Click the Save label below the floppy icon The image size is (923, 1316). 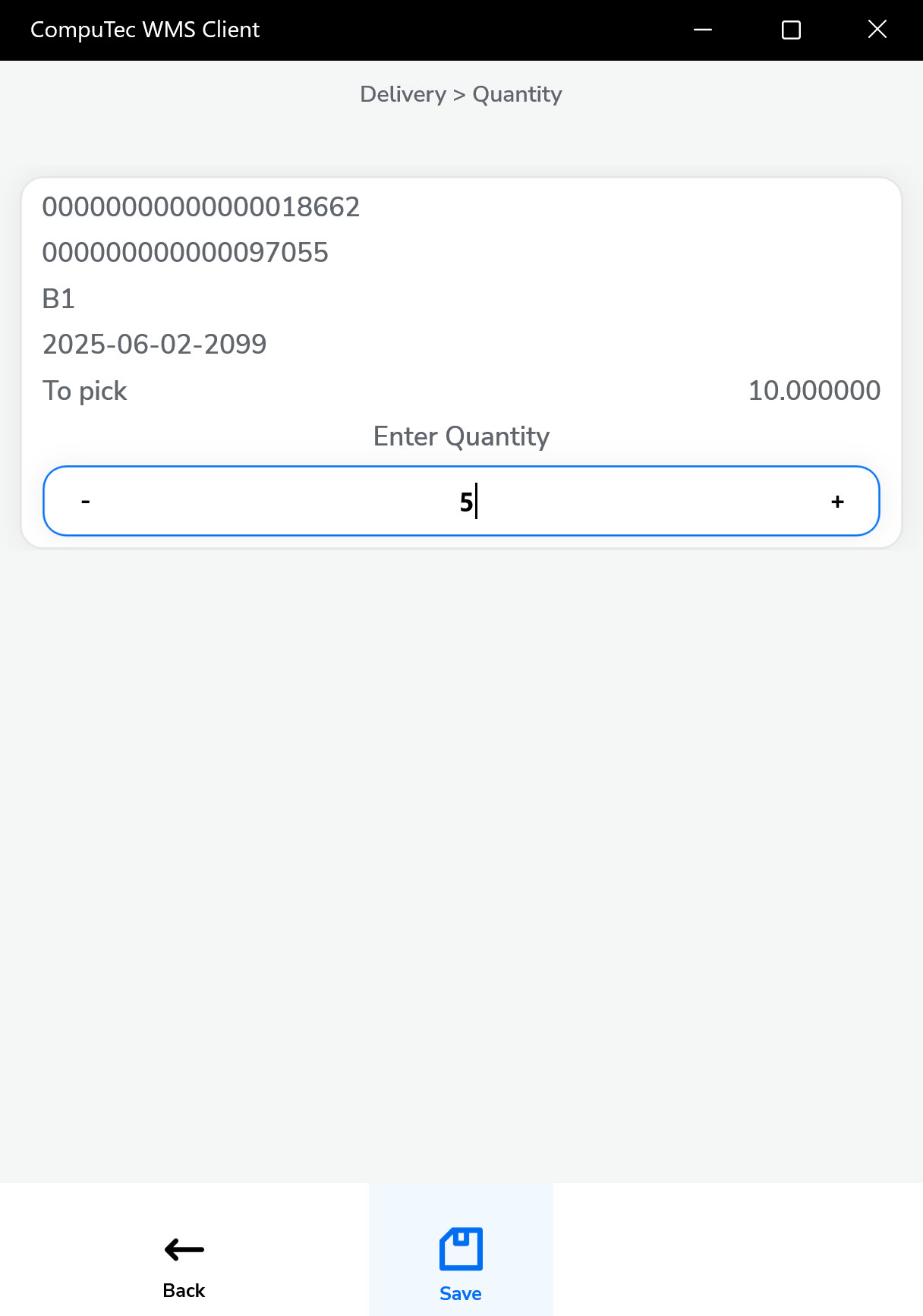coord(460,1293)
